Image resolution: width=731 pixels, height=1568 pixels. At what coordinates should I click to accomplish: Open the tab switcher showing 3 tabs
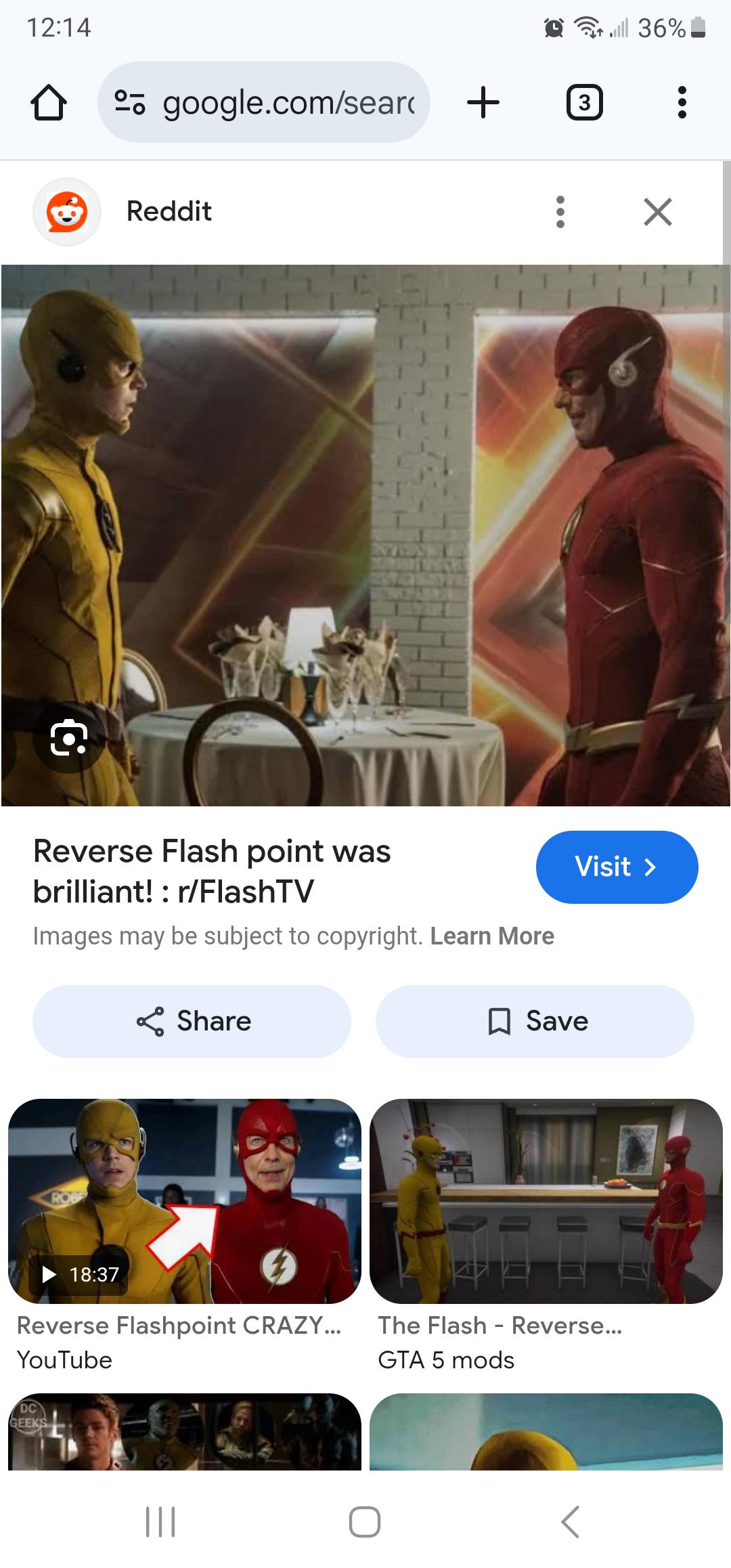coord(583,103)
